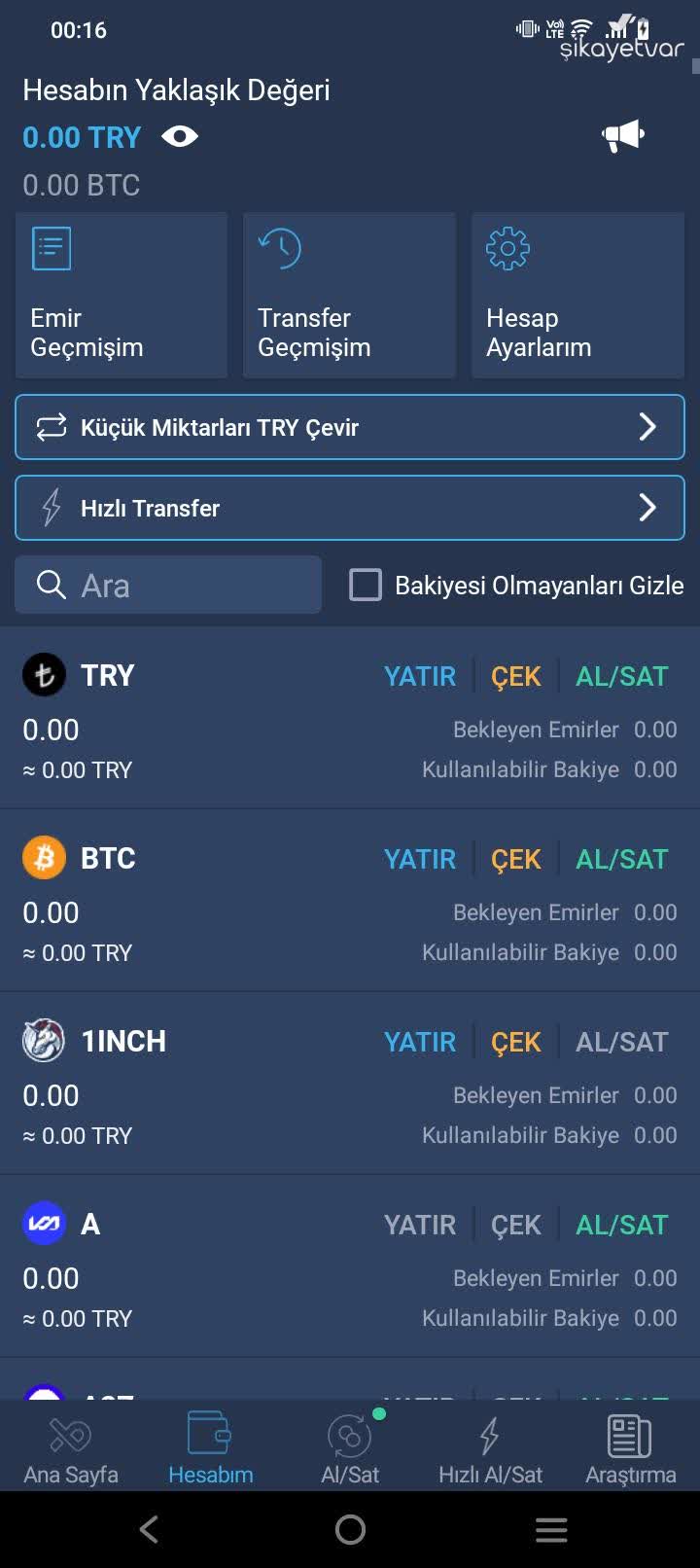Tap ÇEK on the BTC row
This screenshot has height=1568, width=700.
pyautogui.click(x=515, y=859)
